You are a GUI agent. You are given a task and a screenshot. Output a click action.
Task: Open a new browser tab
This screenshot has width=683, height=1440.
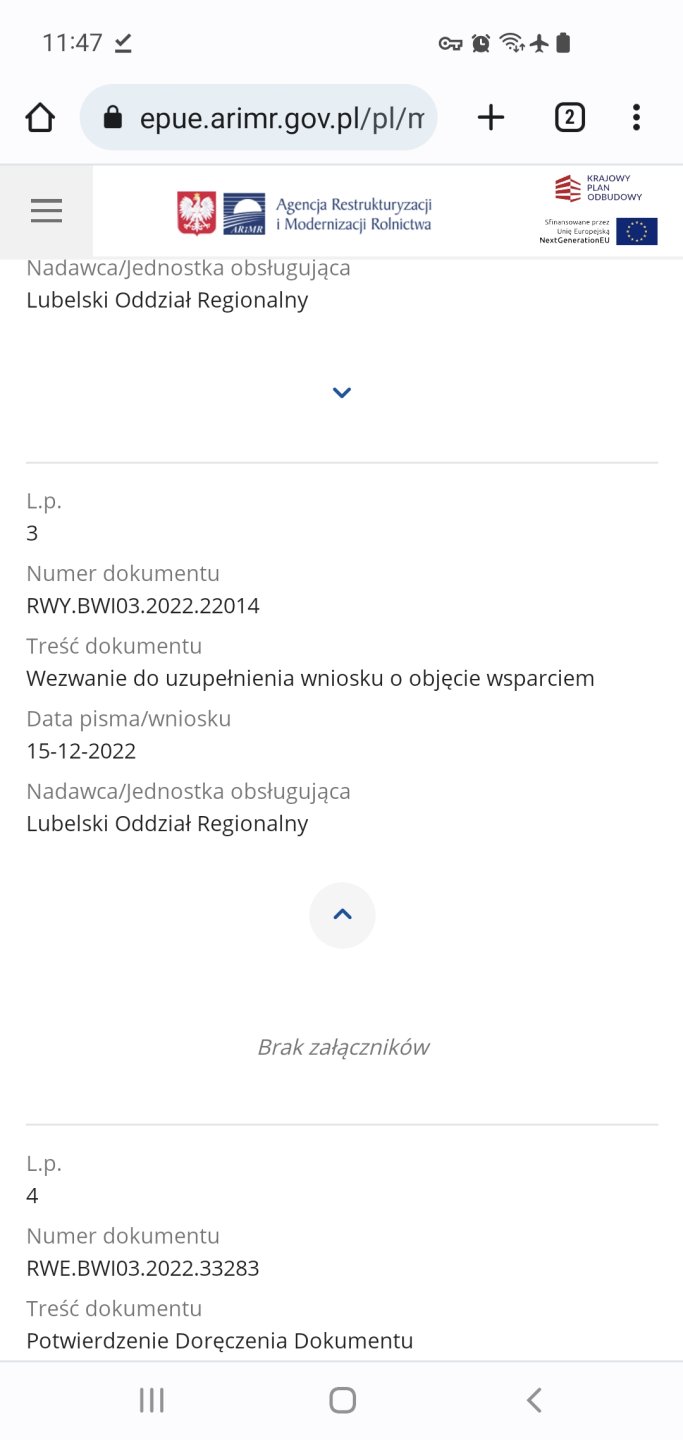(491, 118)
